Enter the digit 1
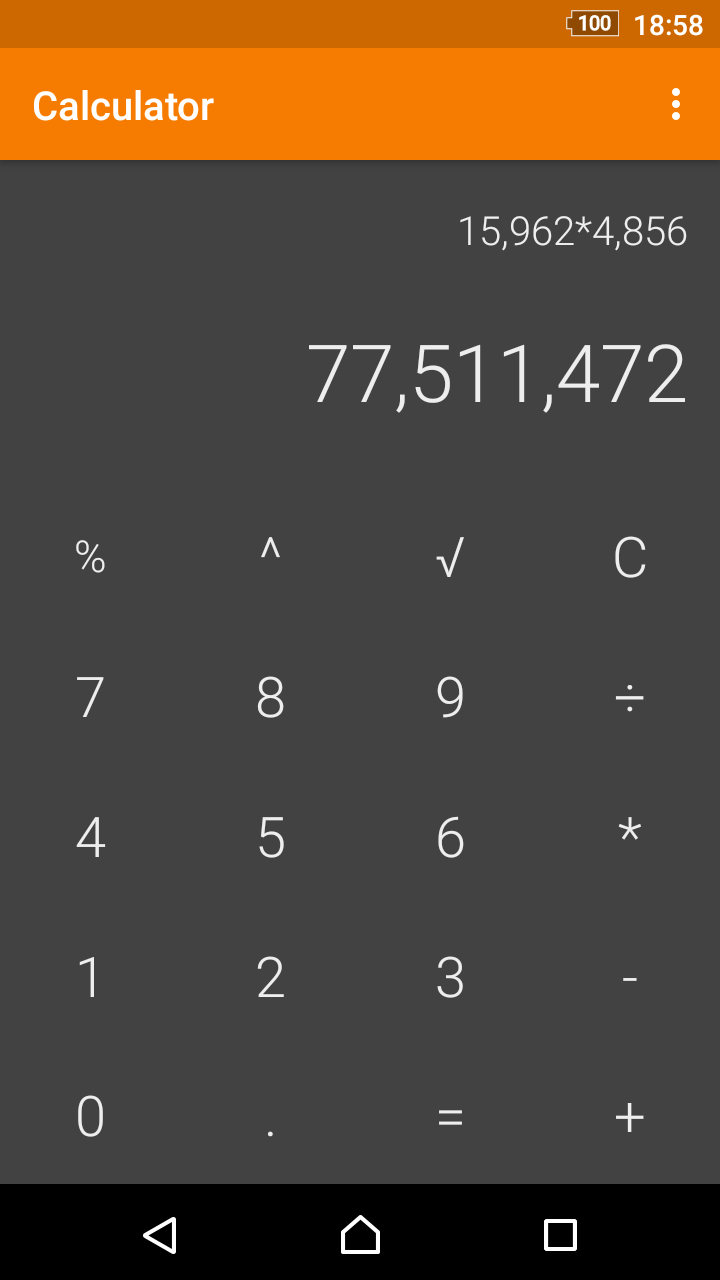This screenshot has width=720, height=1280. click(x=90, y=977)
